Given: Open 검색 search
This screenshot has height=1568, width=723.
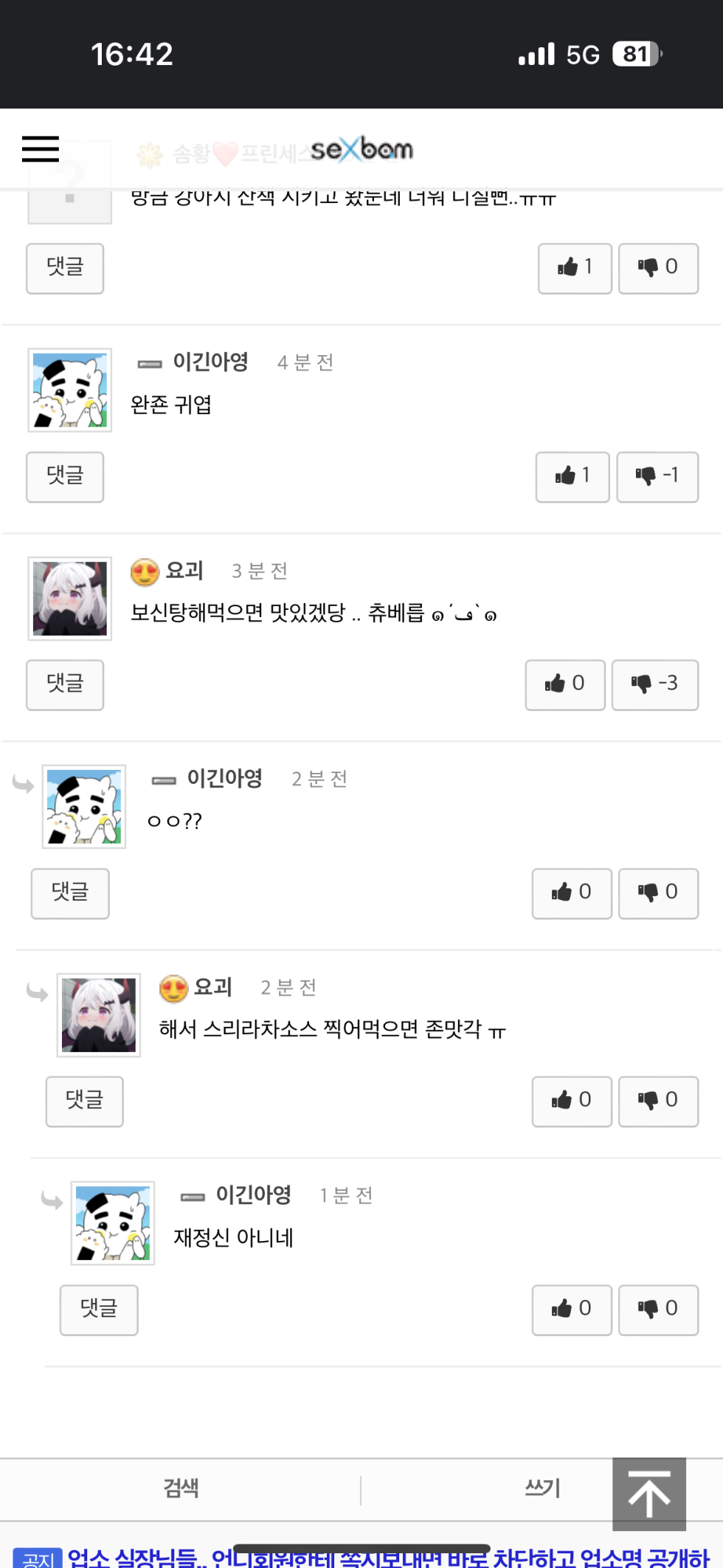Looking at the screenshot, I should 181,1488.
